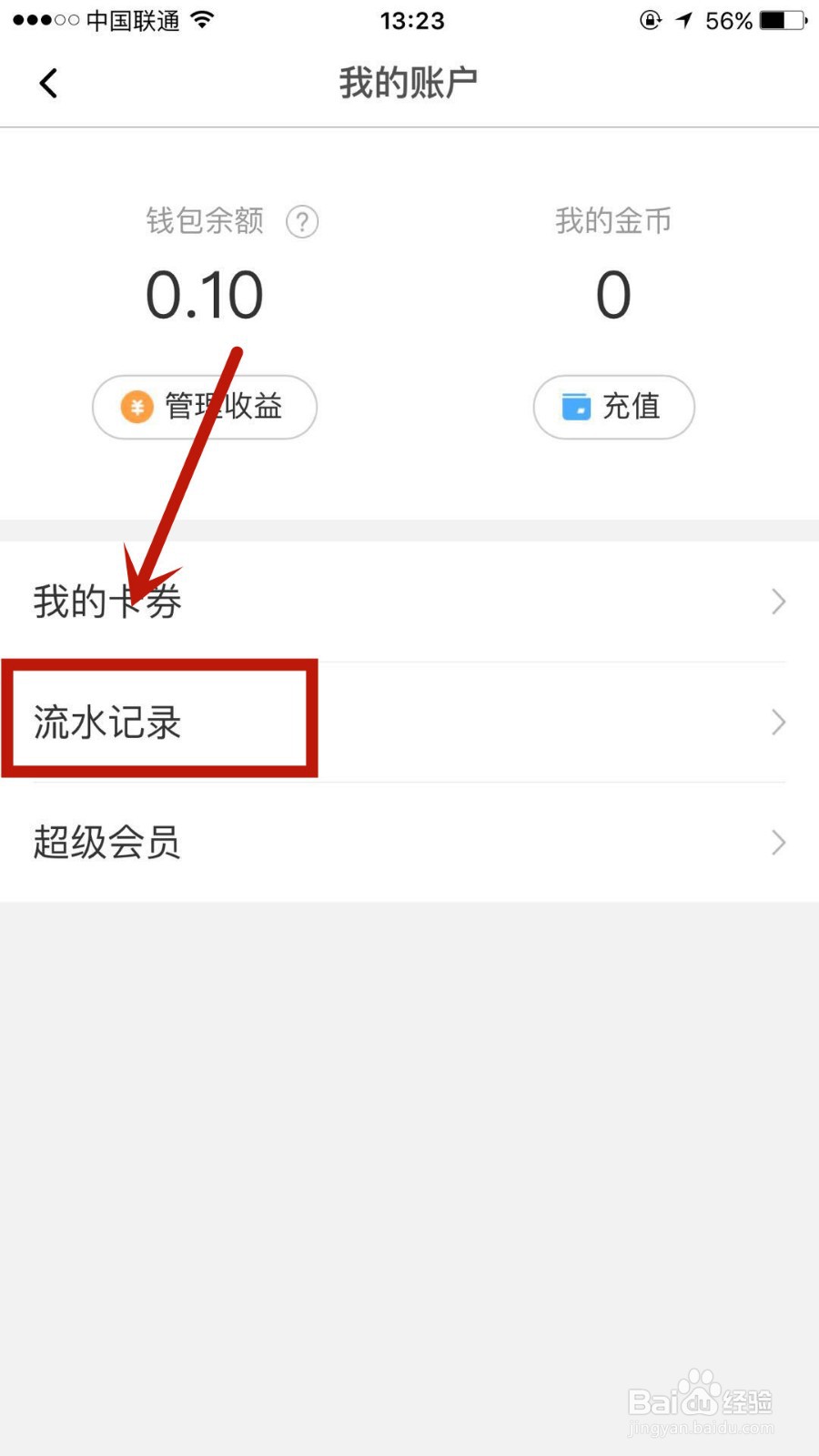819x1456 pixels.
Task: Open the 管理收益 button
Action: (x=204, y=408)
